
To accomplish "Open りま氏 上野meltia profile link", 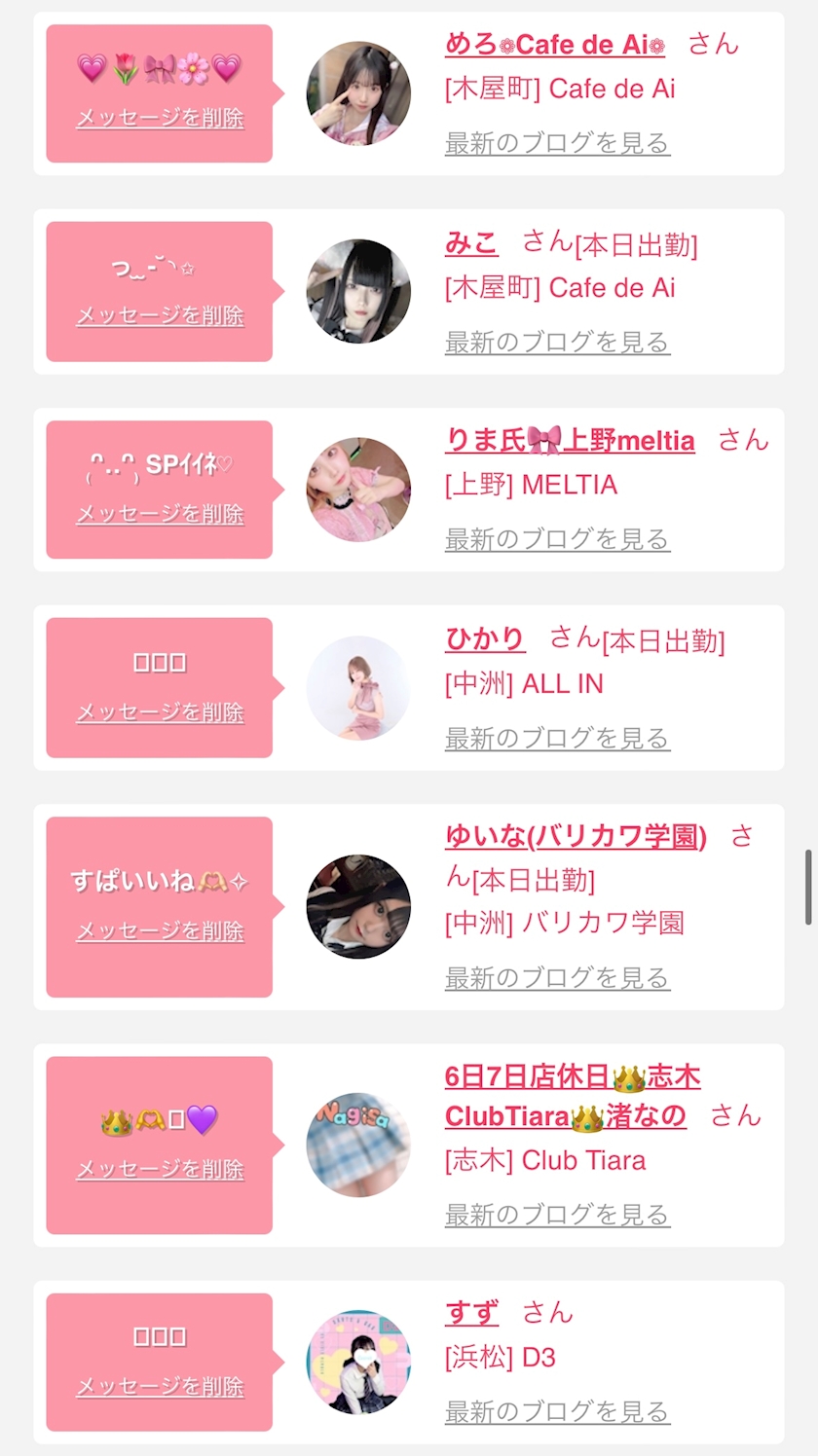I will pyautogui.click(x=570, y=440).
